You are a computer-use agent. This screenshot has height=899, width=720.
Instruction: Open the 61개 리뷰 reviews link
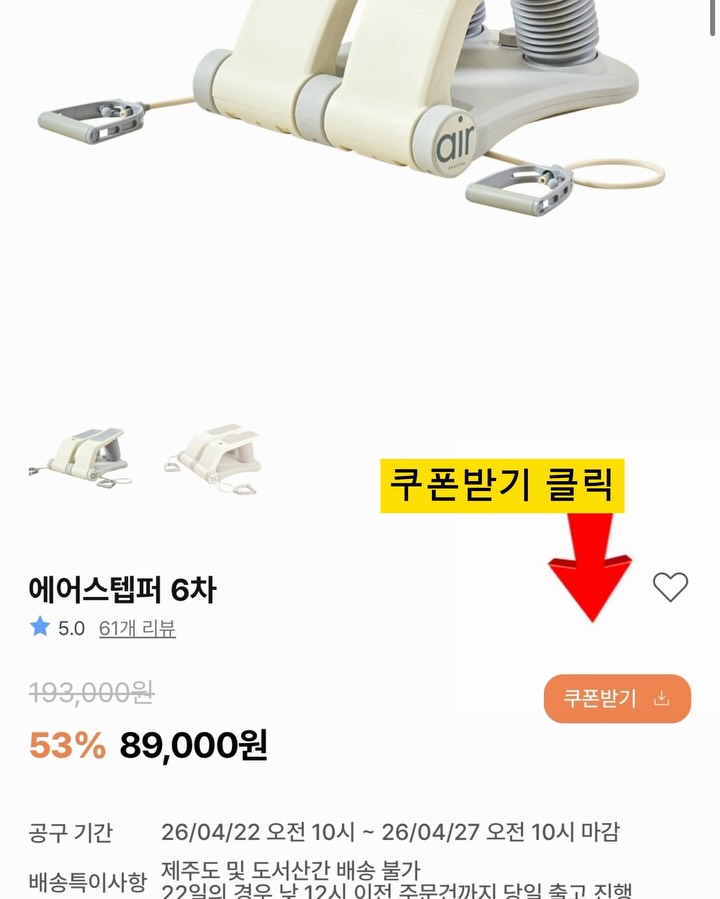137,629
